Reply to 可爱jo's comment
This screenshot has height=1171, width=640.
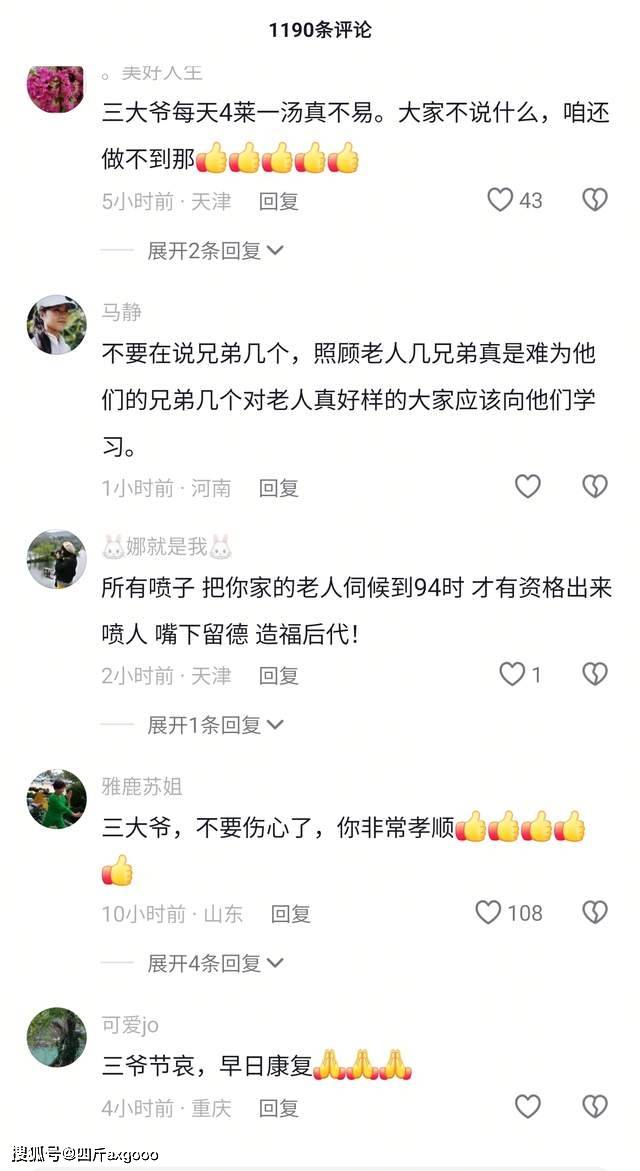pos(279,1108)
